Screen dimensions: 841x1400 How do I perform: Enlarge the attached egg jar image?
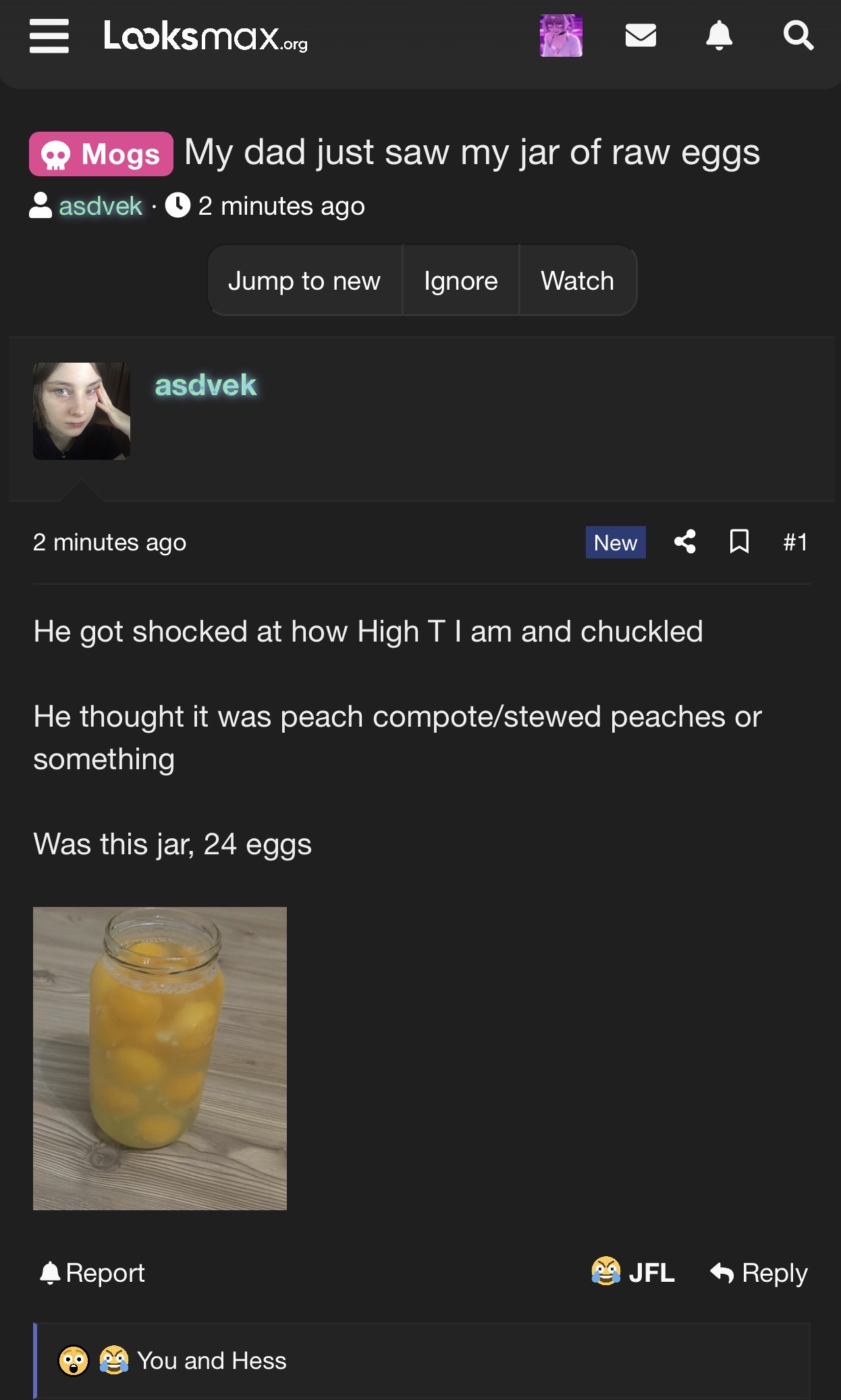pyautogui.click(x=160, y=1058)
